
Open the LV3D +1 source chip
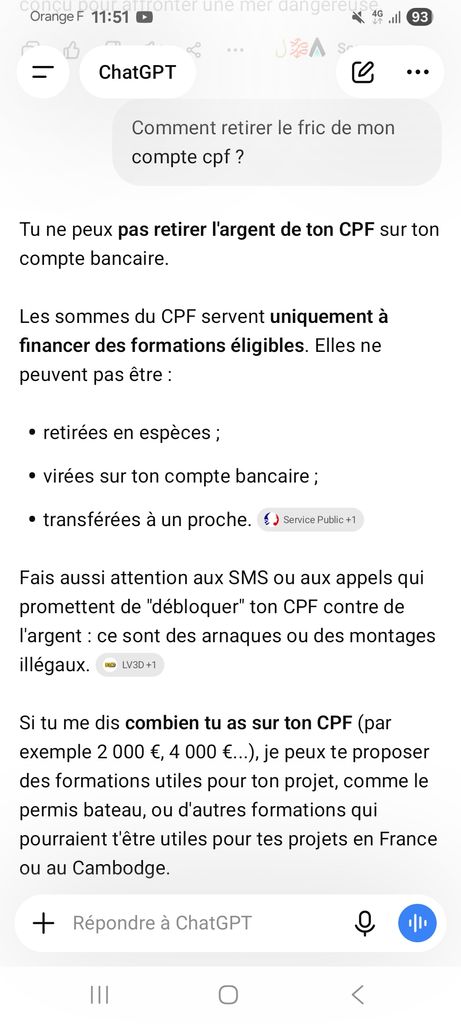pyautogui.click(x=130, y=665)
